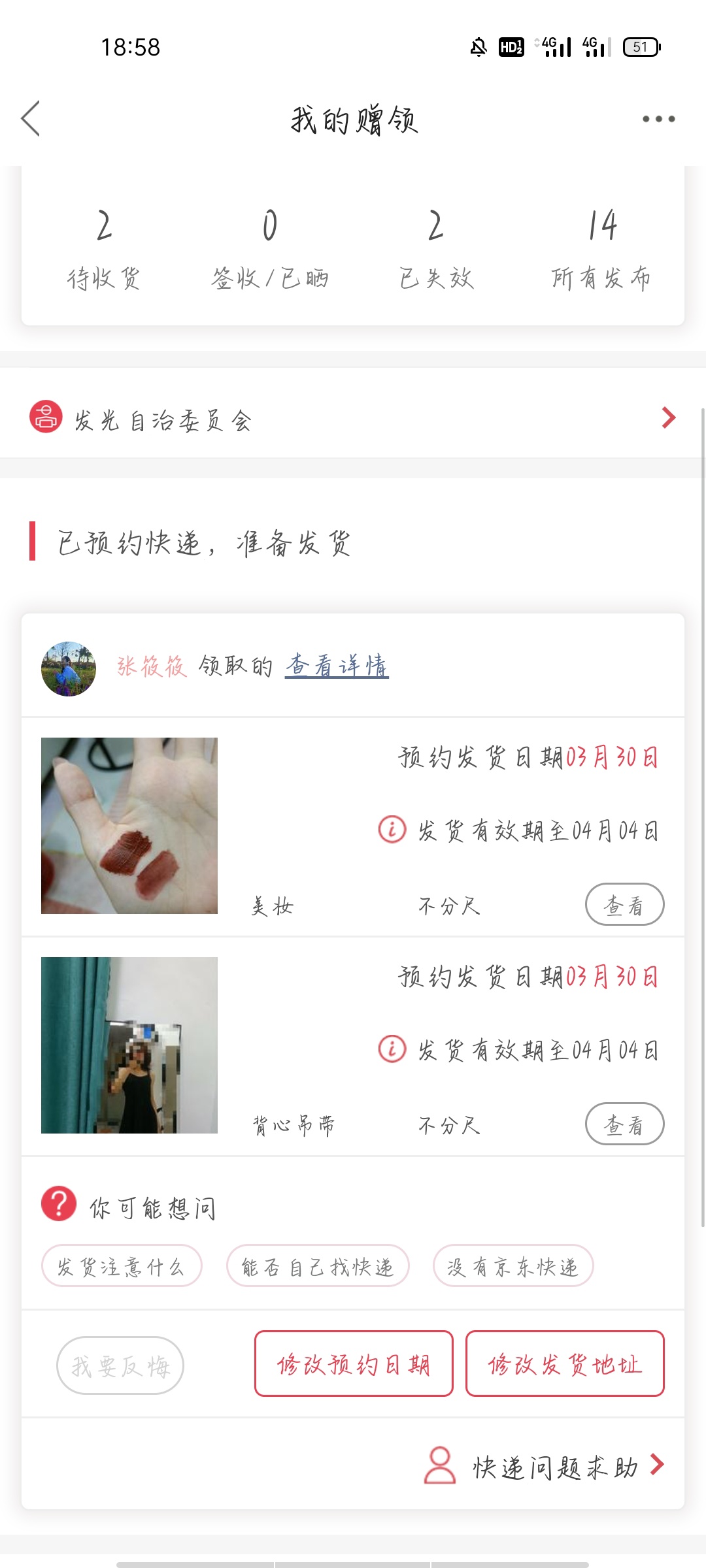The height and width of the screenshot is (1568, 706).
Task: View the 背心吊带 item with 查看
Action: pyautogui.click(x=624, y=1124)
